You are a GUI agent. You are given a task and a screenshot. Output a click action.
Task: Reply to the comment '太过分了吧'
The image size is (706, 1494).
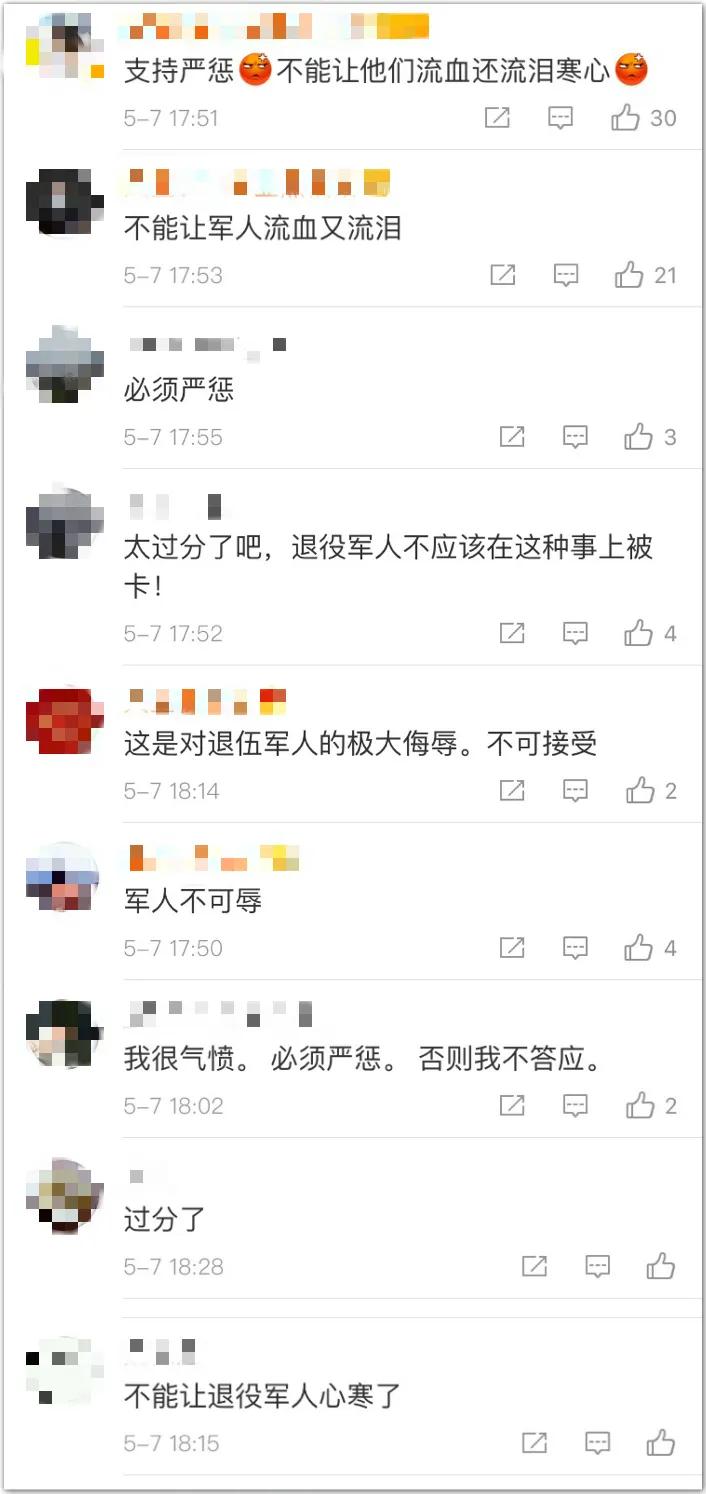(575, 633)
